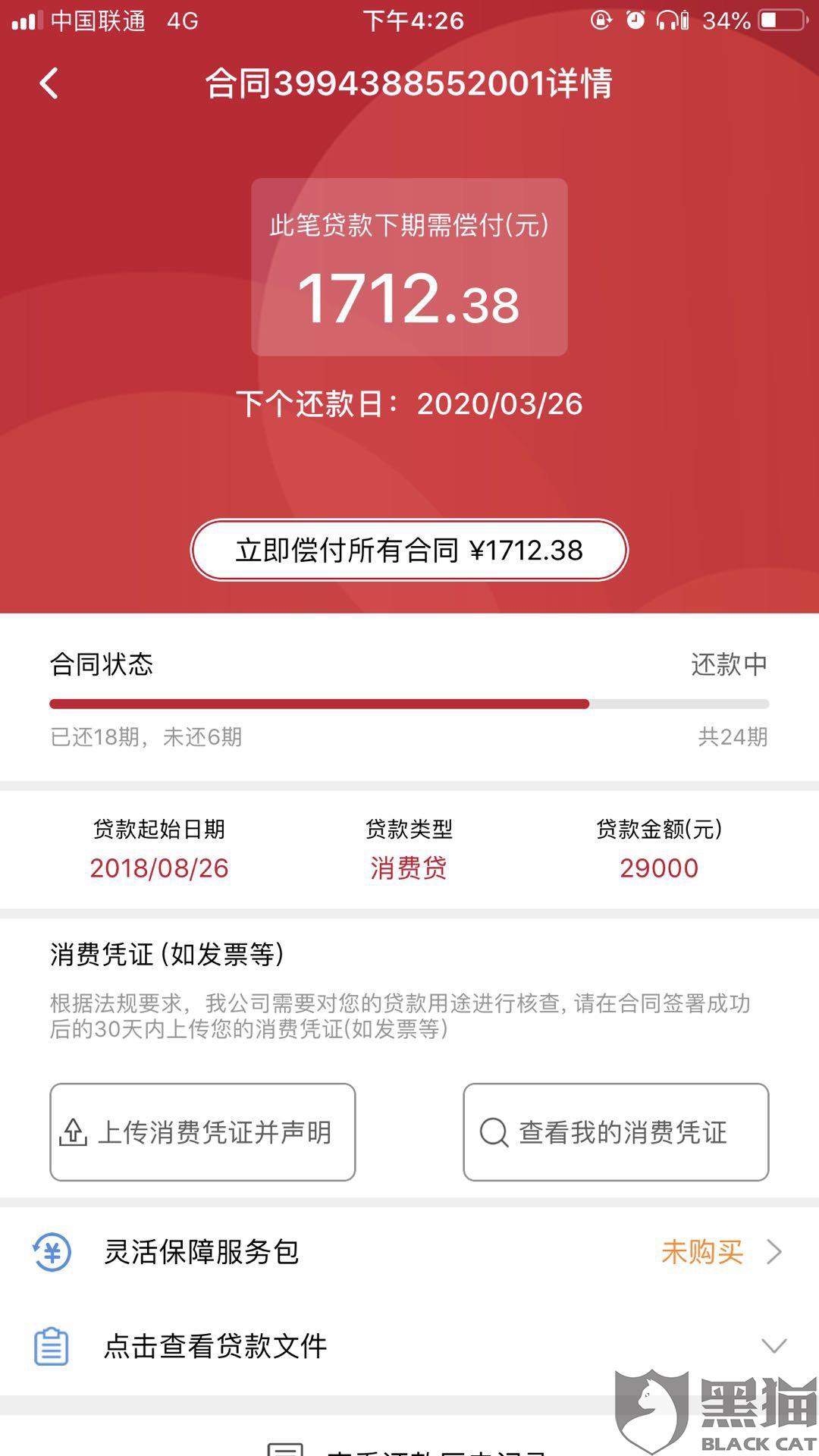Upload receipt via 上传消费凭证并声明
The height and width of the screenshot is (1456, 819).
click(x=202, y=1132)
